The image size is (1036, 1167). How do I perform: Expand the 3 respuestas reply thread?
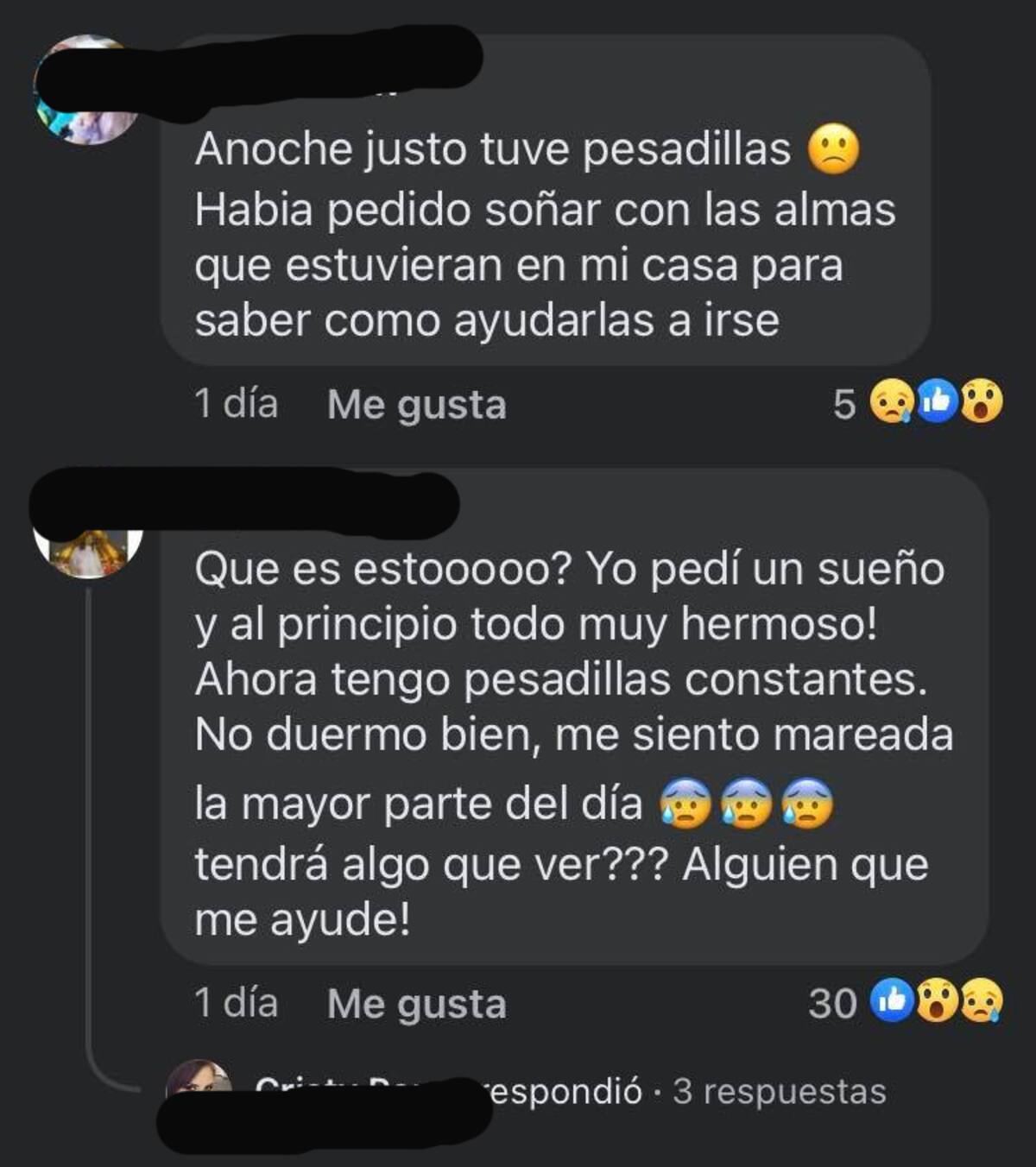click(x=779, y=1092)
